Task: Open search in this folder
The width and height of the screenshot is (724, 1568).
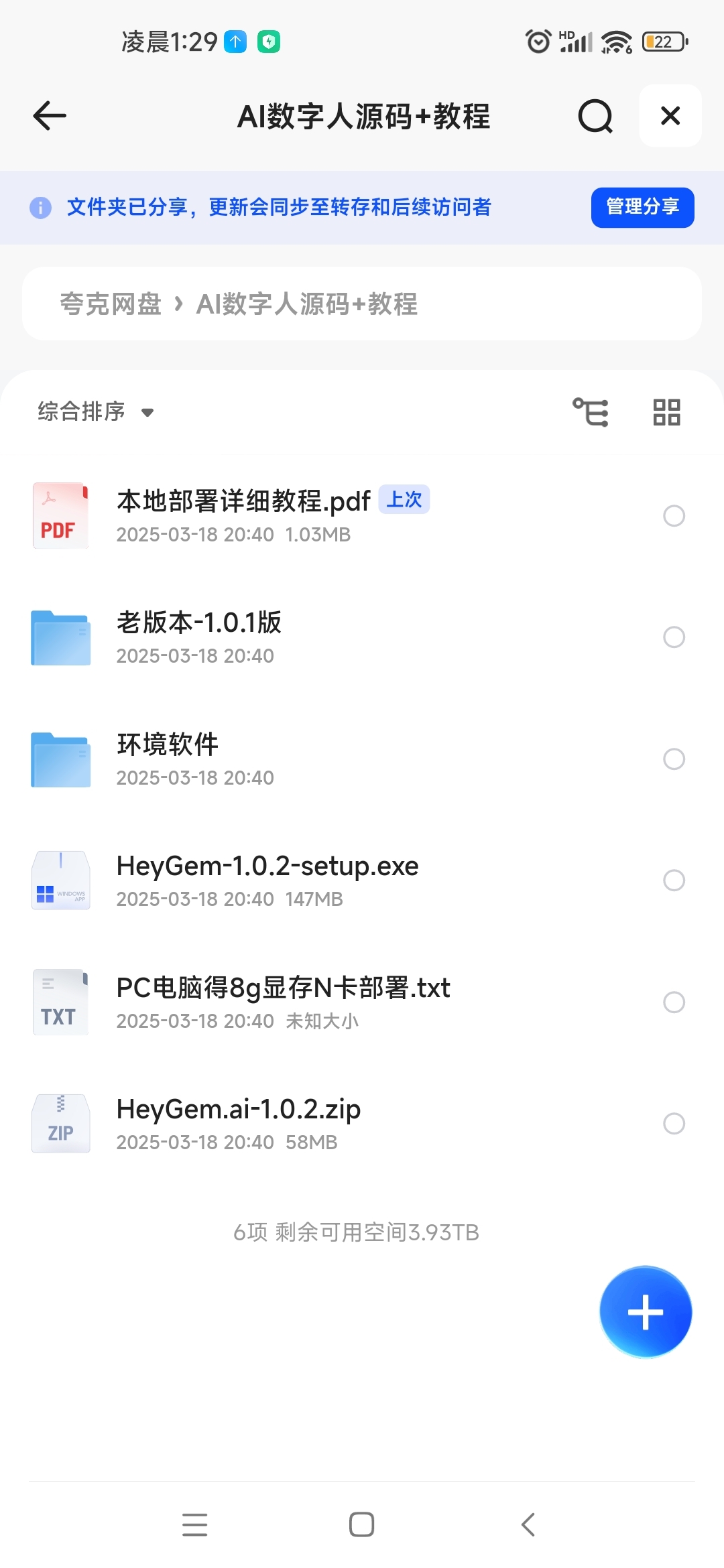Action: 595,116
